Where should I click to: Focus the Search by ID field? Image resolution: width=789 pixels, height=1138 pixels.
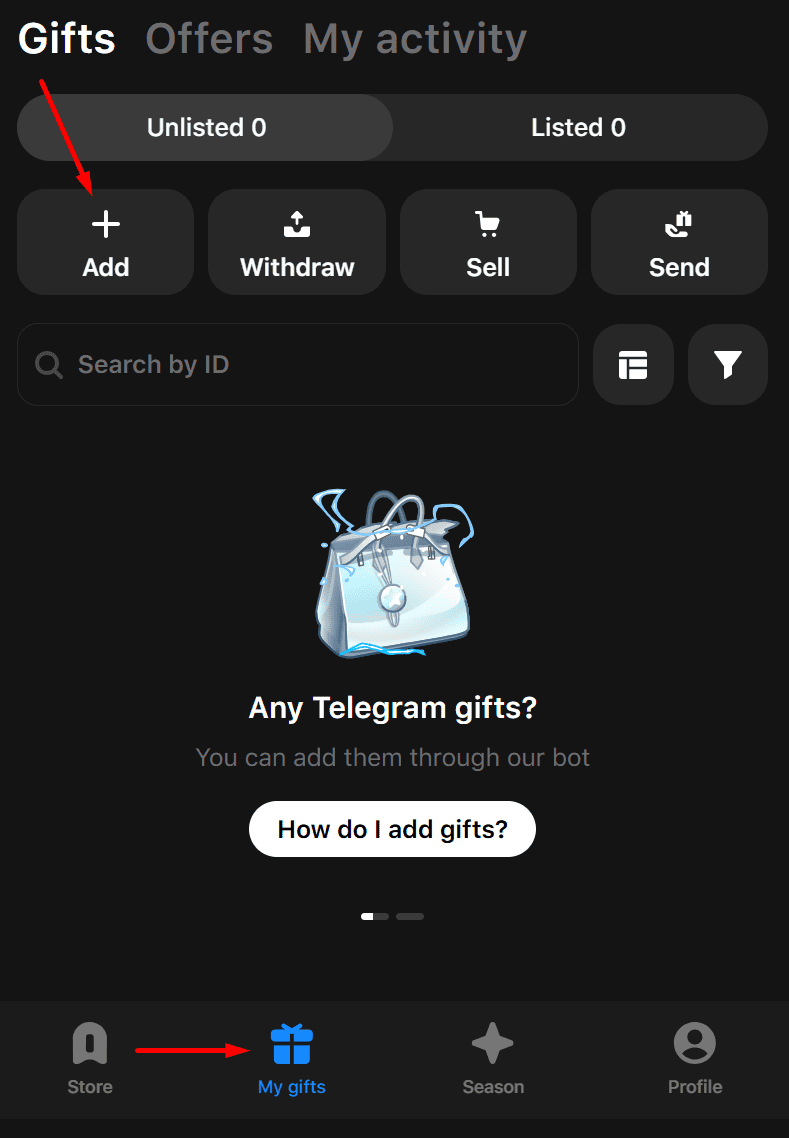point(300,365)
